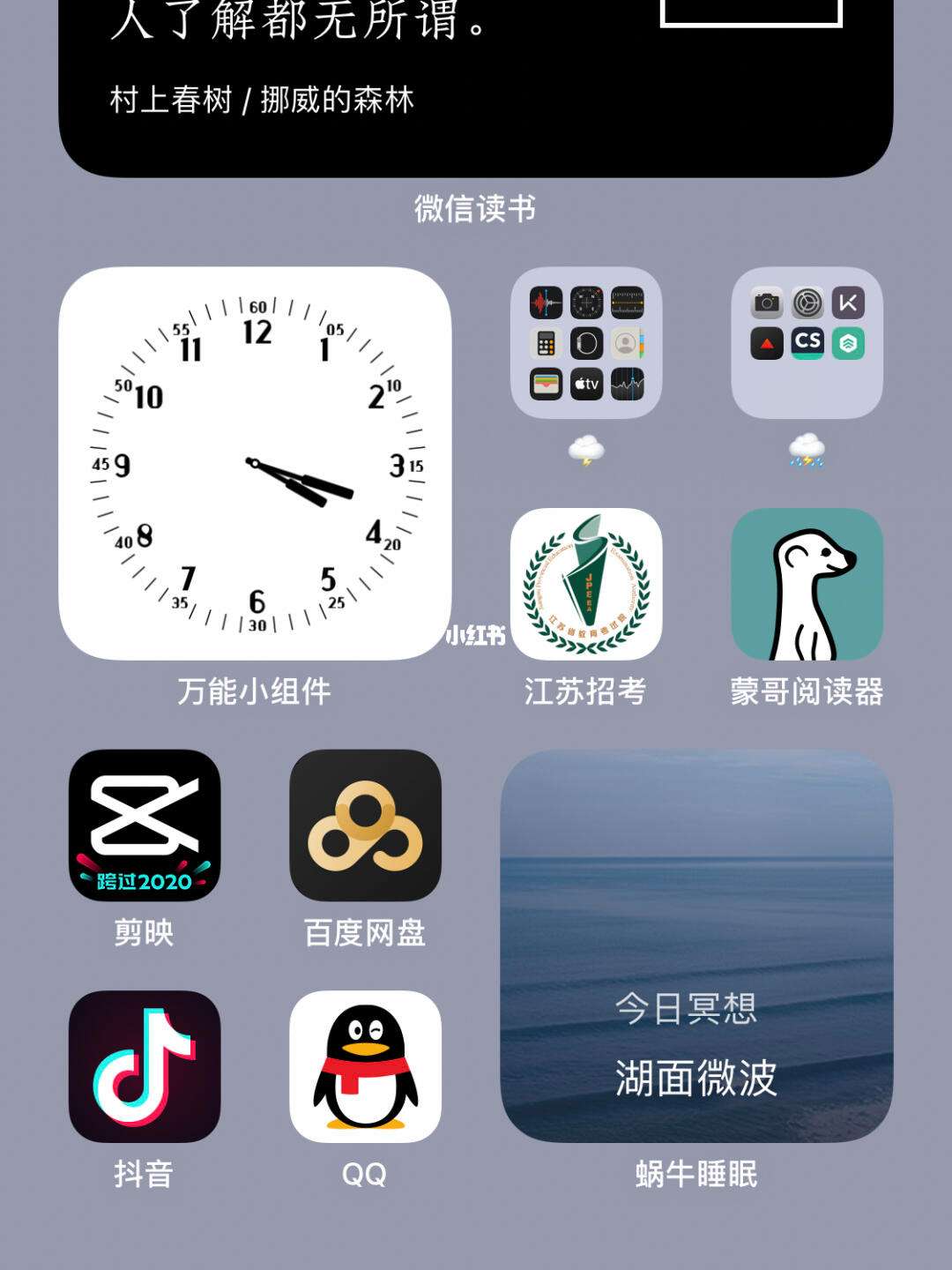Launch the 蒙哥阅读器 app
The image size is (952, 1270).
807,584
